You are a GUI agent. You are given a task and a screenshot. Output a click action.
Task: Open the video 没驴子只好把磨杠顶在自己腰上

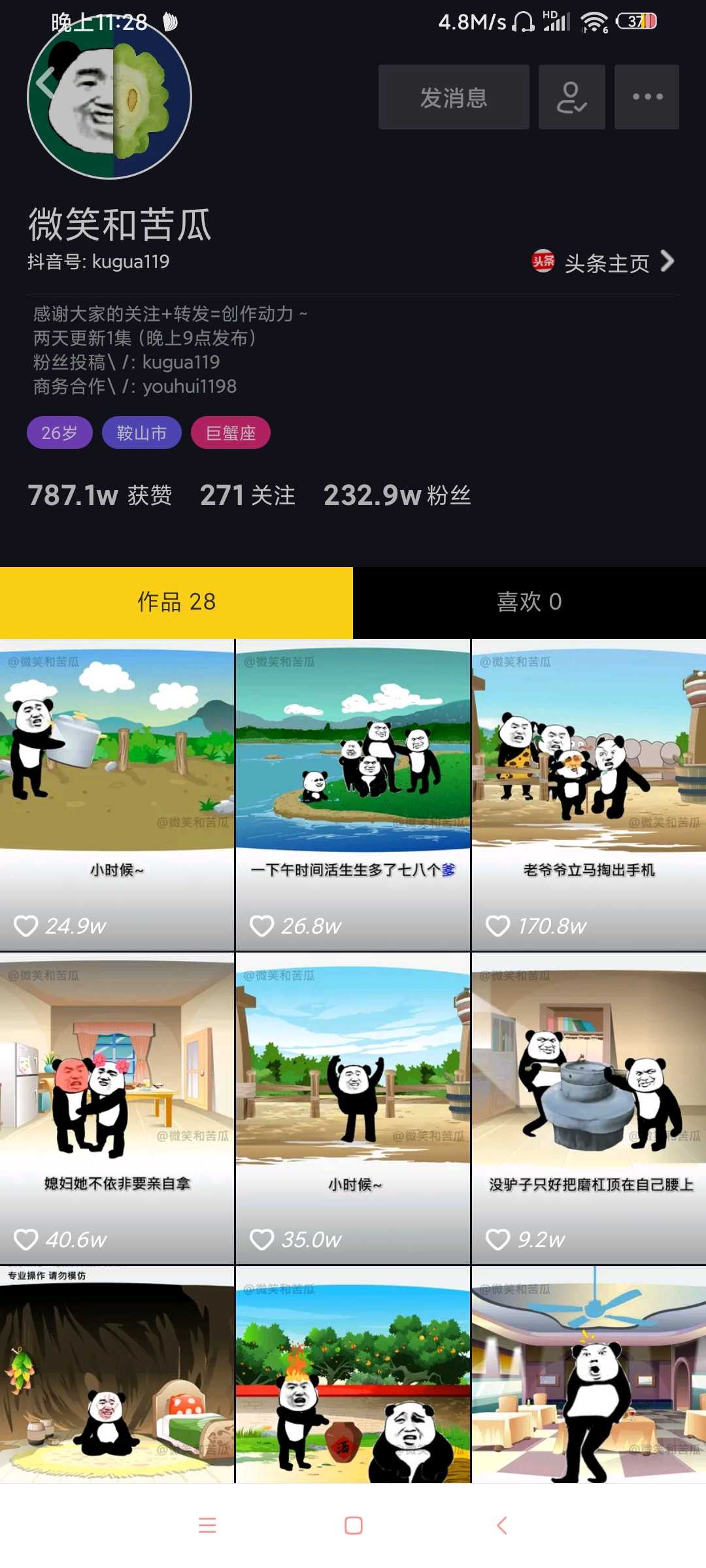click(x=589, y=1109)
